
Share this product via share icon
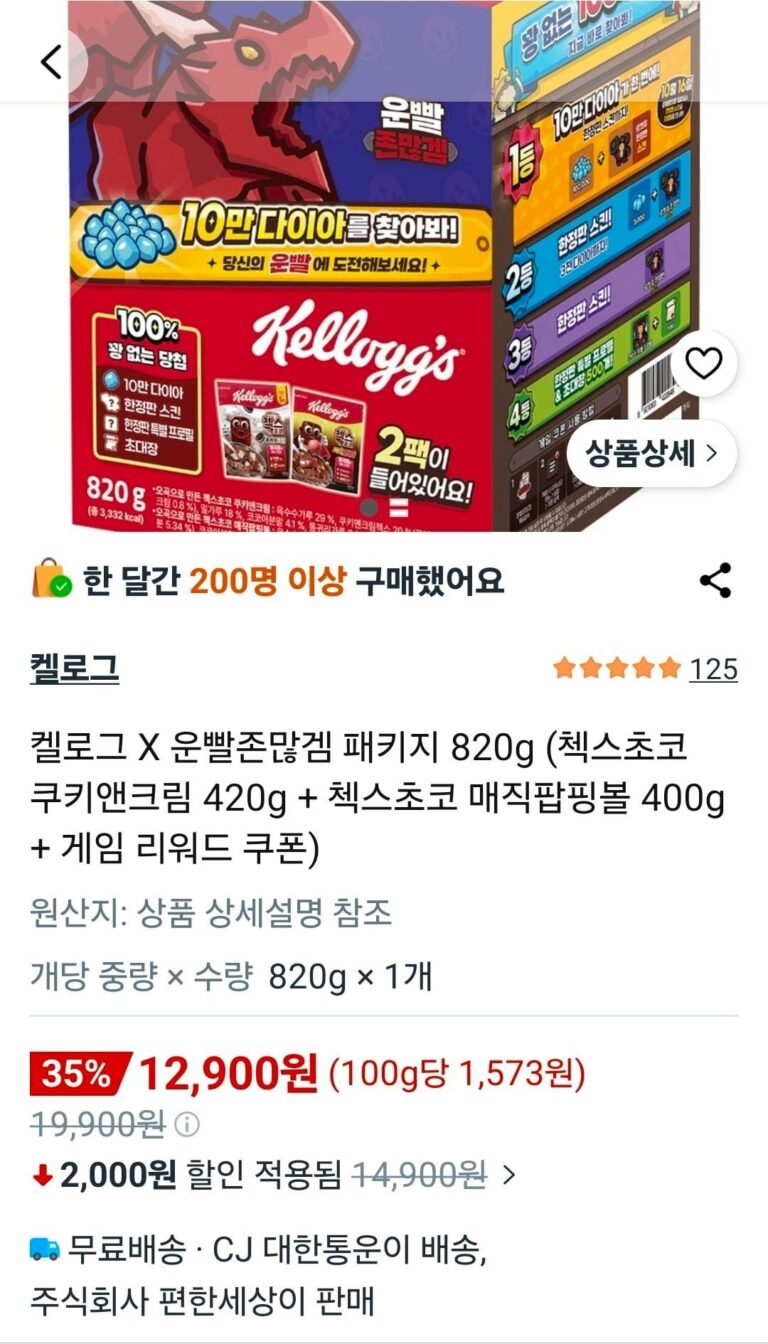pyautogui.click(x=715, y=581)
